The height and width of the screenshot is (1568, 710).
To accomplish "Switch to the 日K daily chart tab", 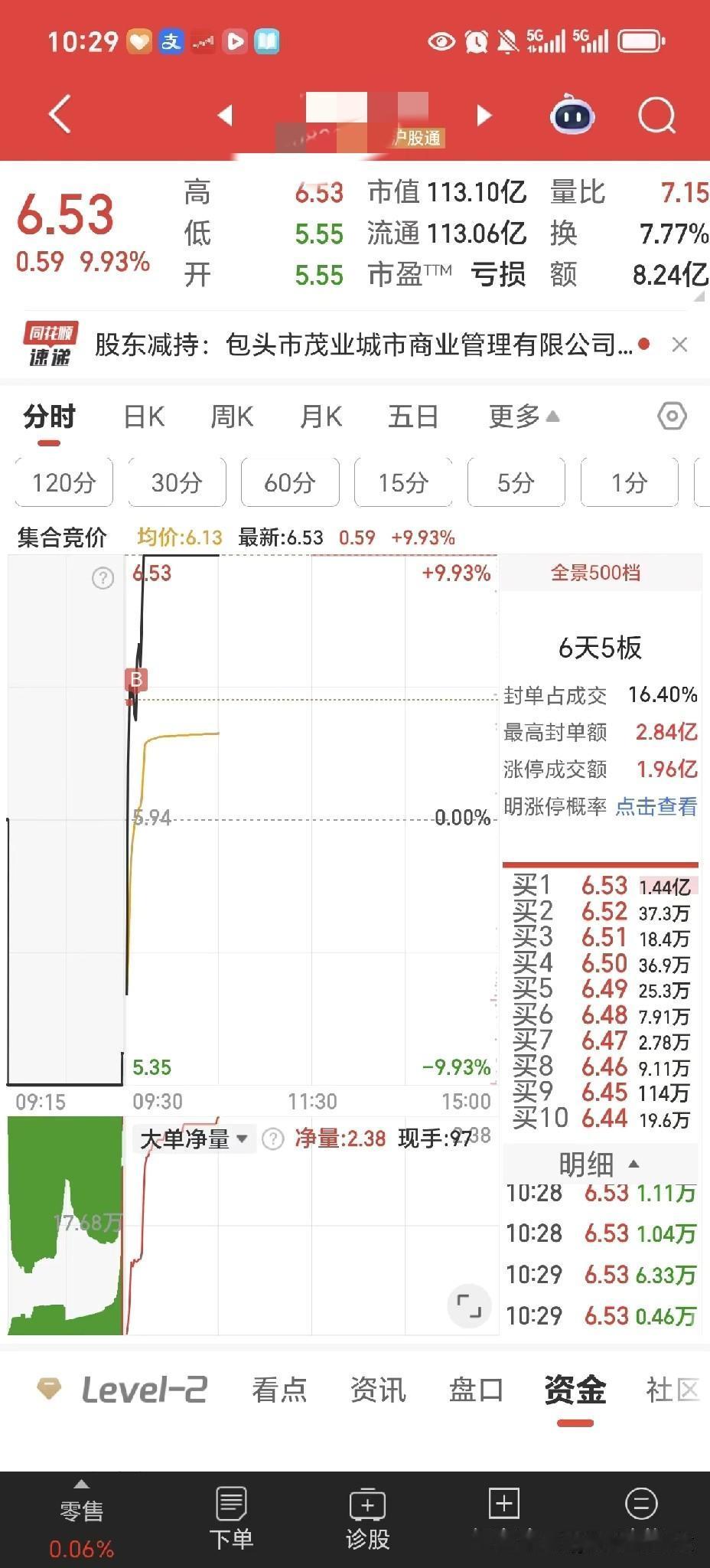I will (x=142, y=416).
